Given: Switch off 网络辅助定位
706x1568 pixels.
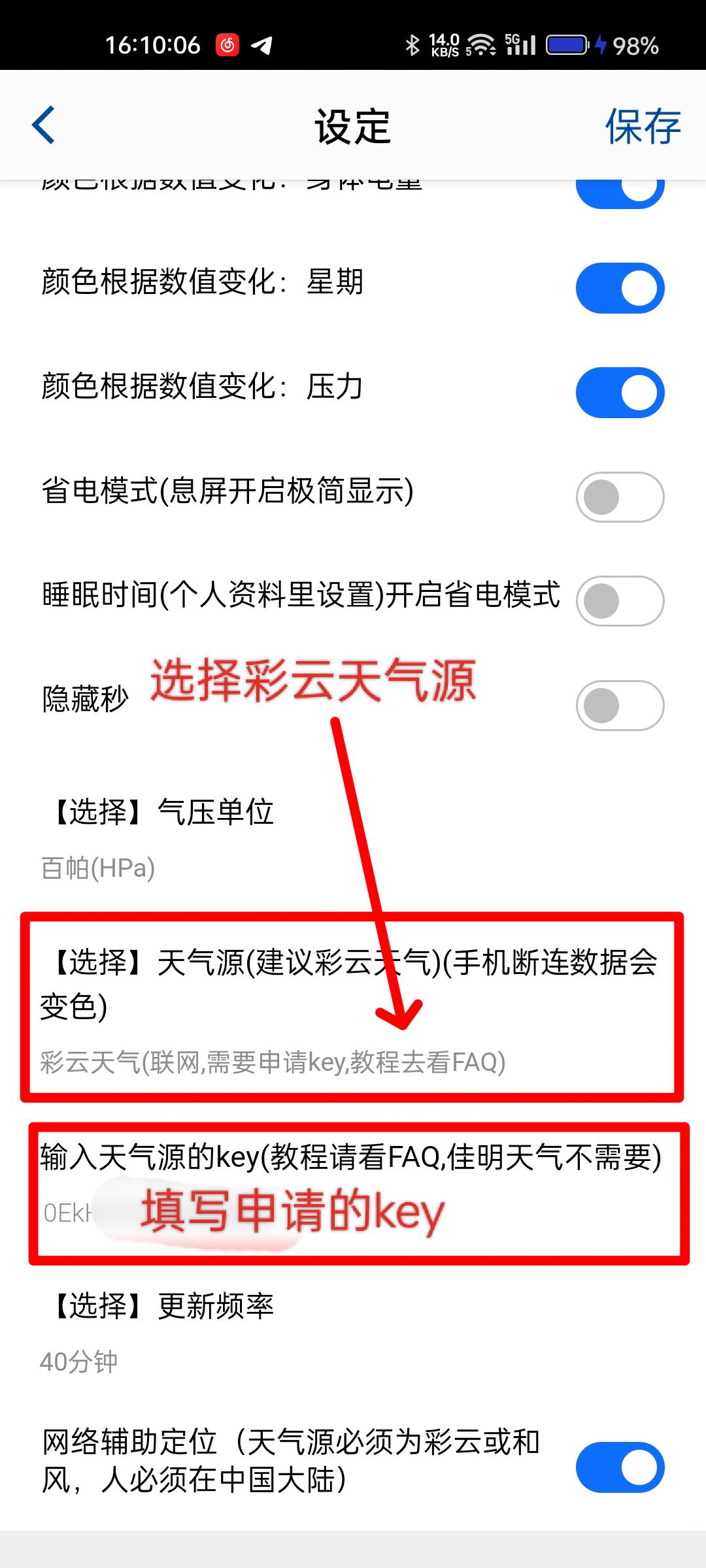Looking at the screenshot, I should click(620, 1467).
